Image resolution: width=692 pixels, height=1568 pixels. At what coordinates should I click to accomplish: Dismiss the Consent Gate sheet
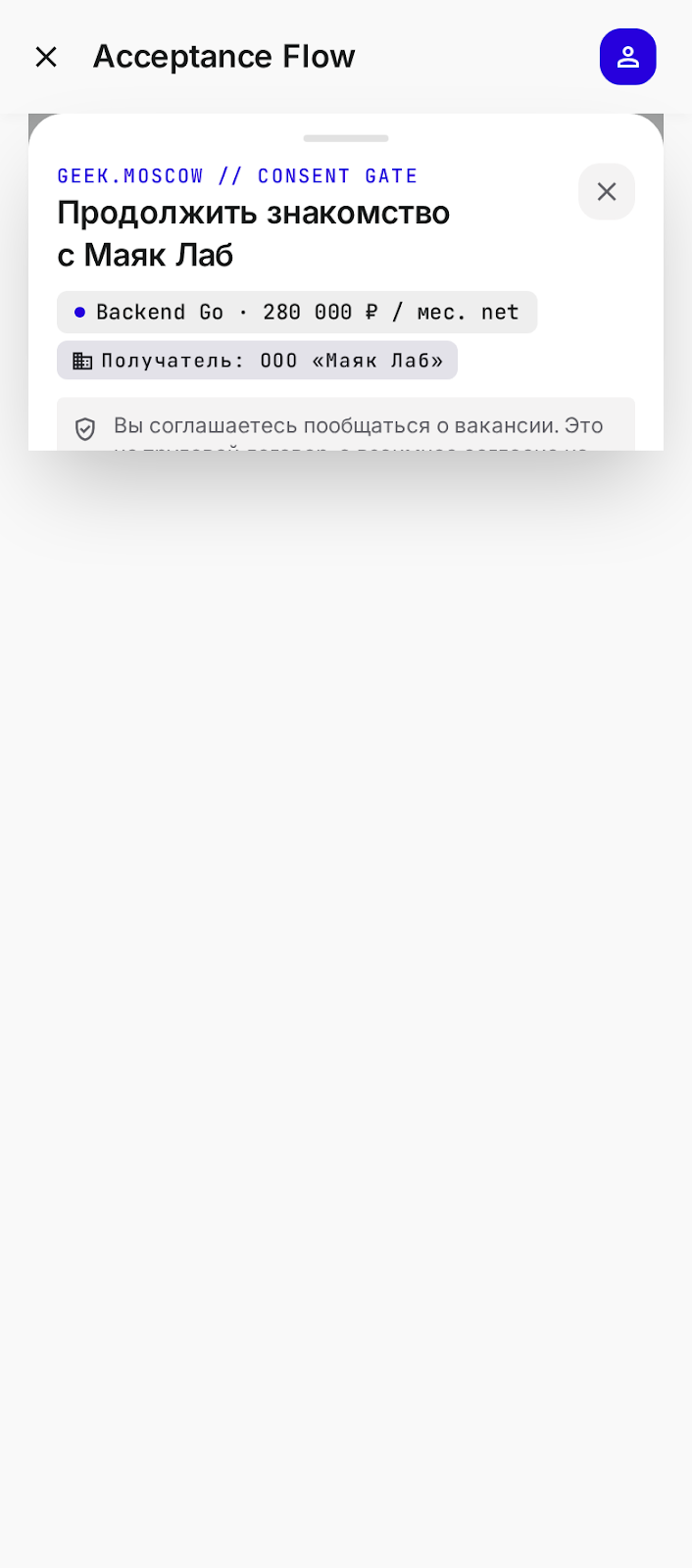point(607,192)
